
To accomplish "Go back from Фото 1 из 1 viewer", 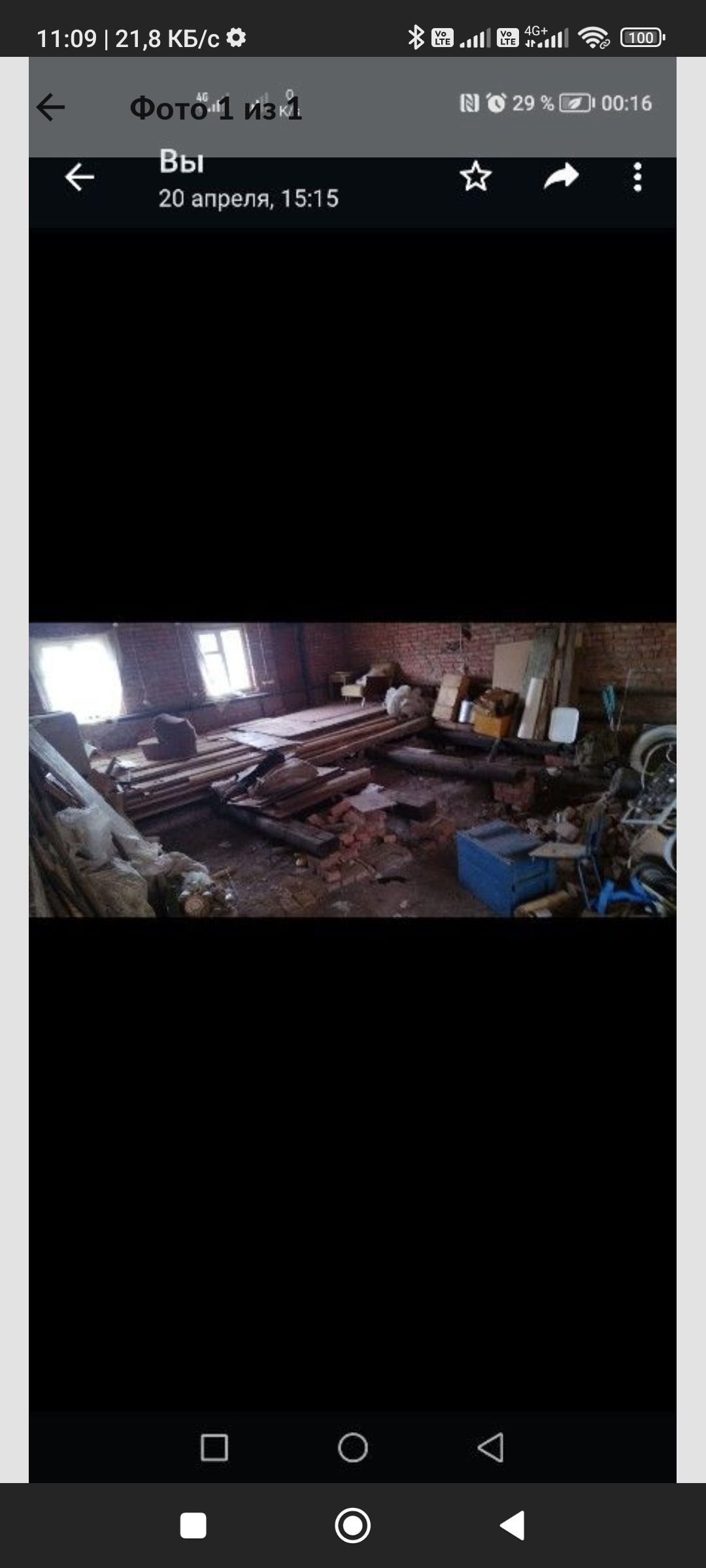I will pos(50,107).
